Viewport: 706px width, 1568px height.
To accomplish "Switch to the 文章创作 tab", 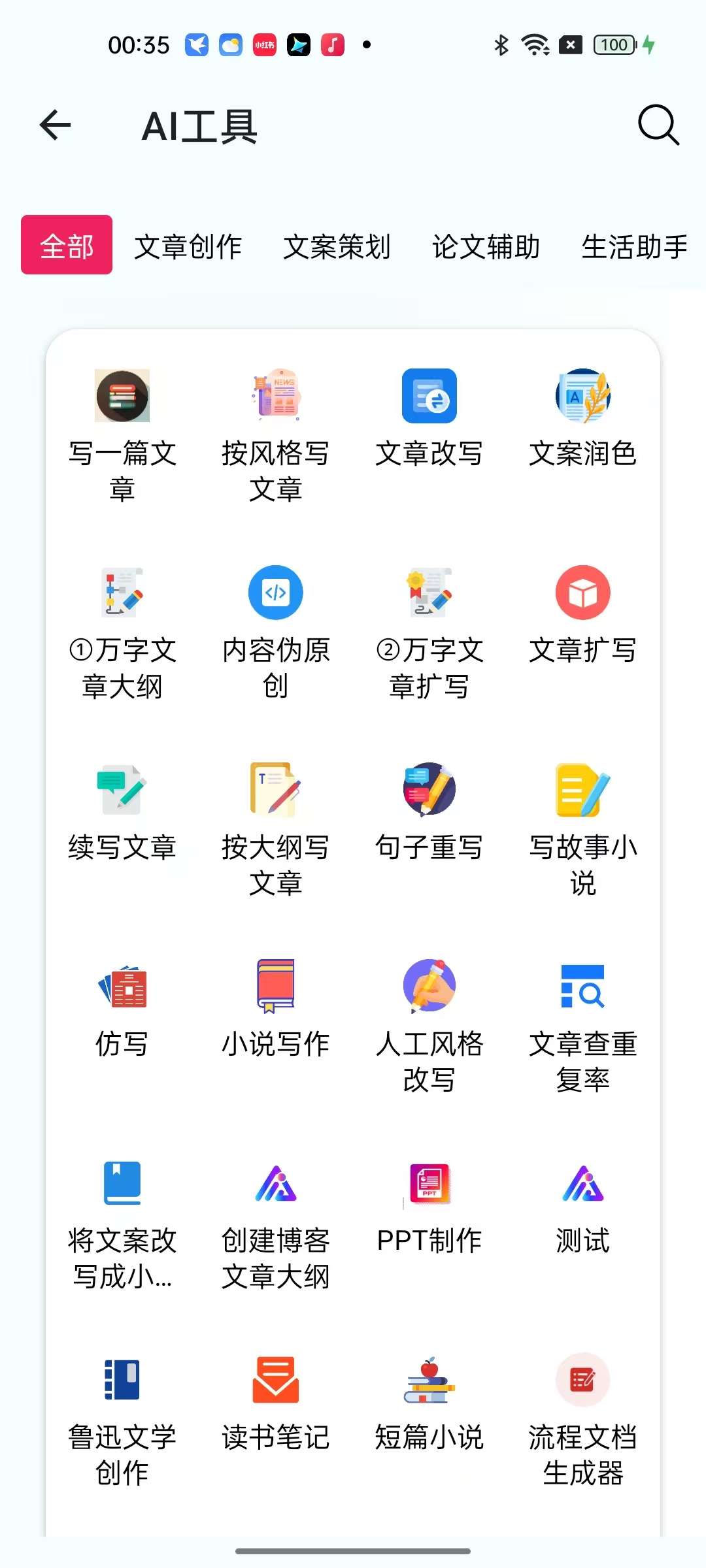I will tap(188, 247).
